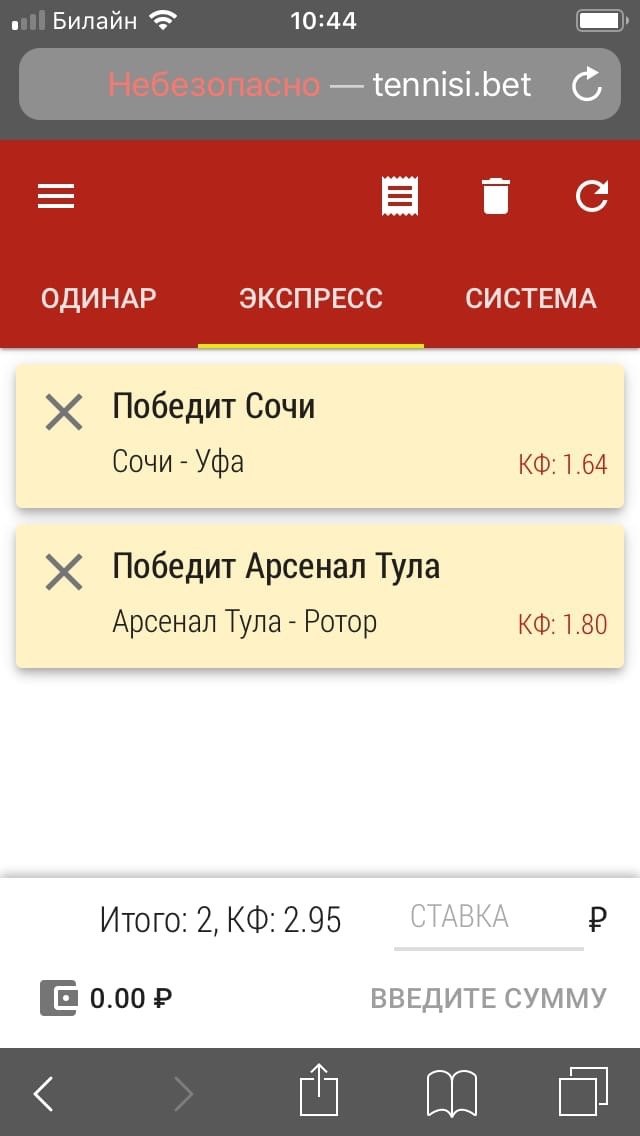Image resolution: width=640 pixels, height=1136 pixels.
Task: Switch to the Система tab
Action: 530,298
